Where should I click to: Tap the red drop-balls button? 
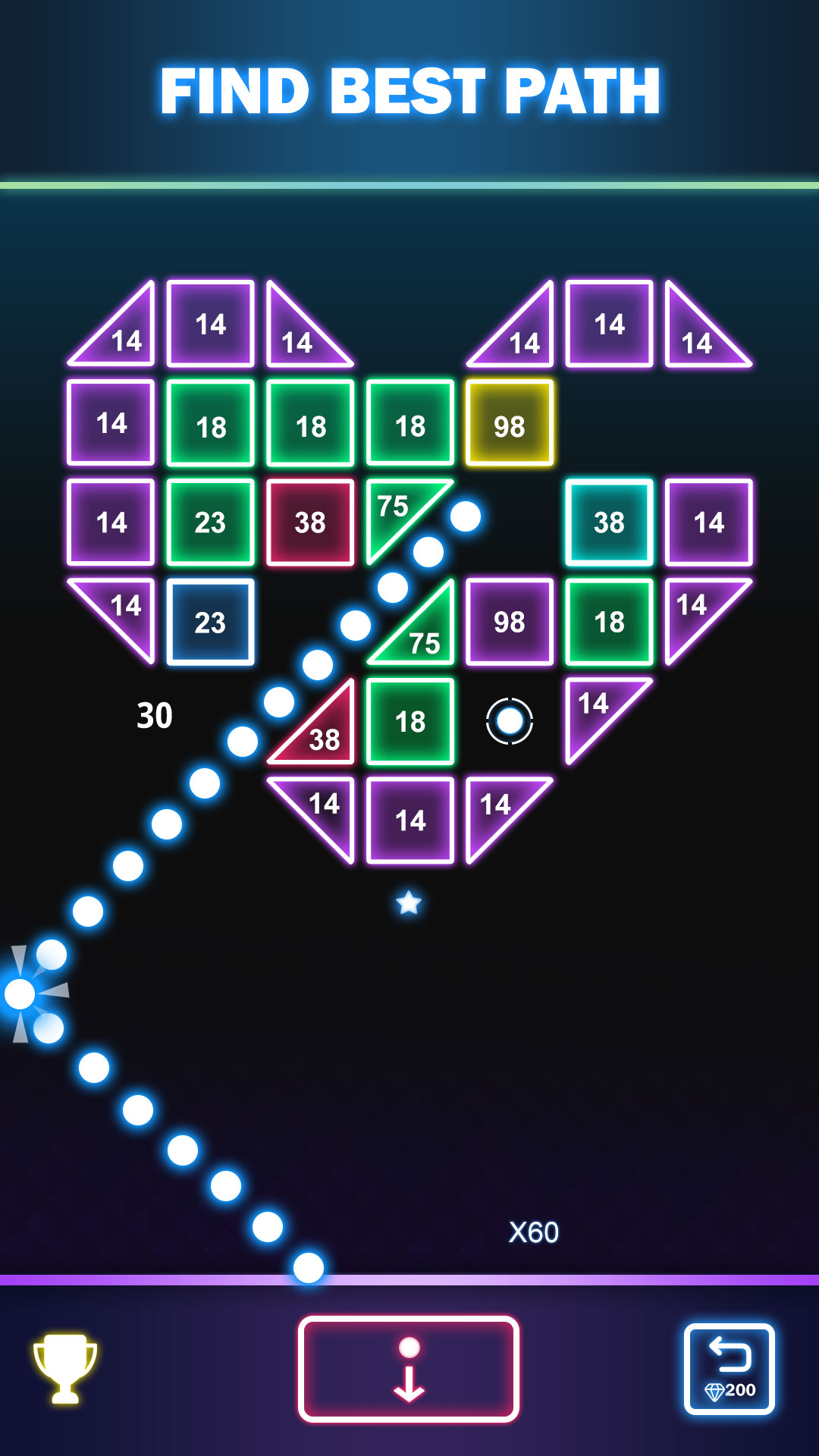(x=409, y=1369)
